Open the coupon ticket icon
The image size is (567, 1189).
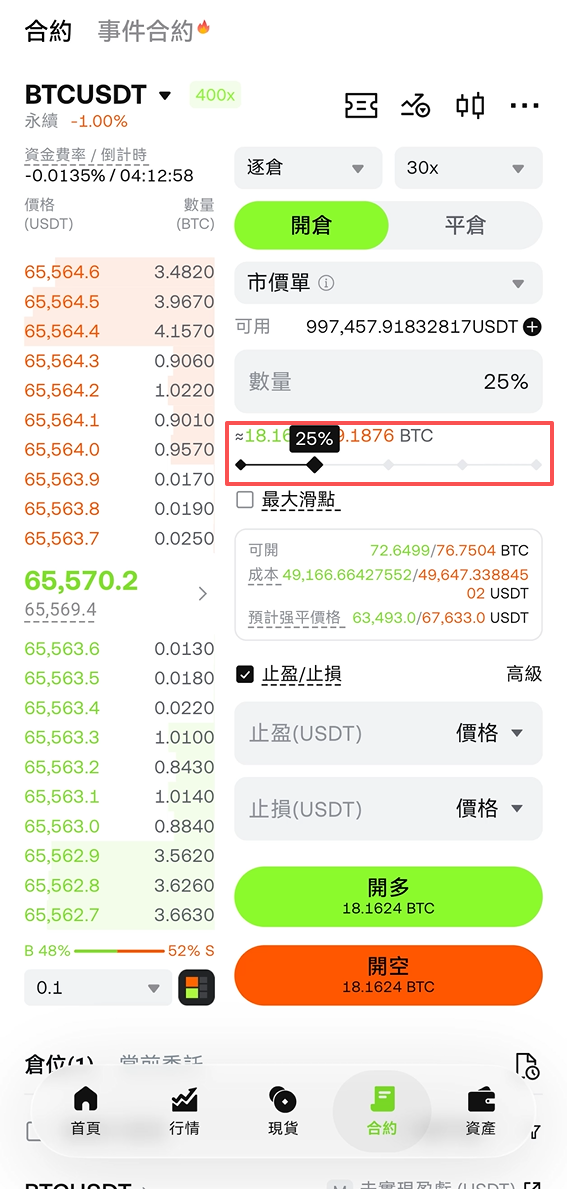pos(362,105)
